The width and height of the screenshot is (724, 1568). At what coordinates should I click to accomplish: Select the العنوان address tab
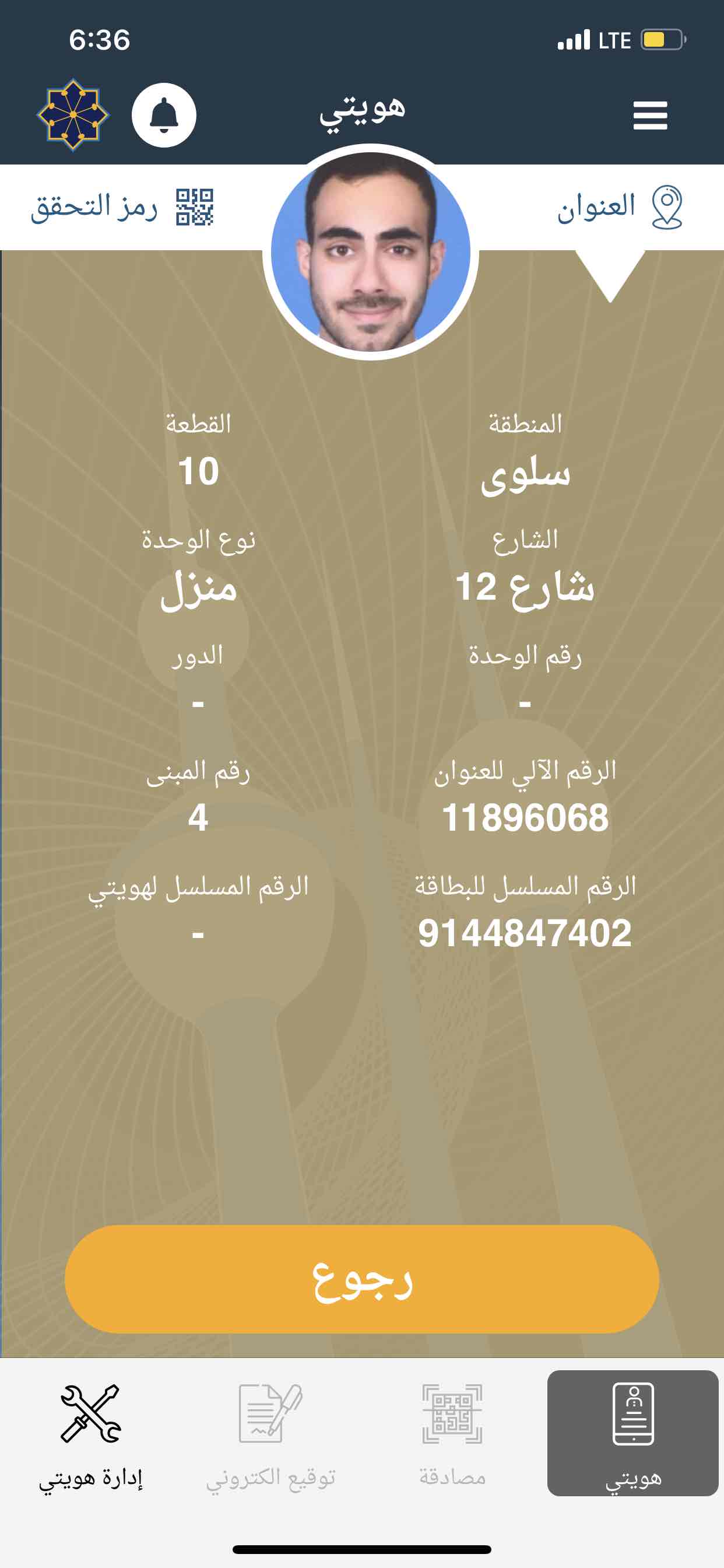619,207
